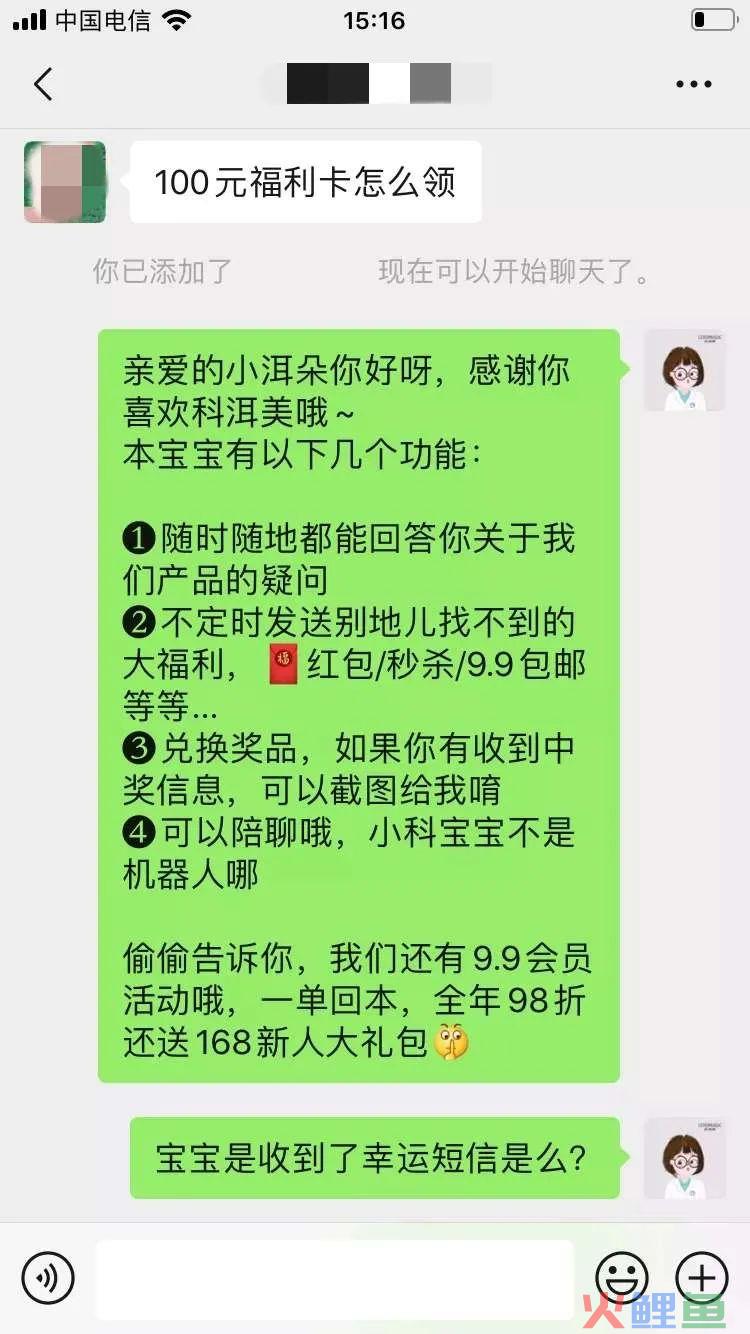Viewport: 750px width, 1334px height.
Task: Open the avatar of the 100元福利卡 sender
Action: 65,182
